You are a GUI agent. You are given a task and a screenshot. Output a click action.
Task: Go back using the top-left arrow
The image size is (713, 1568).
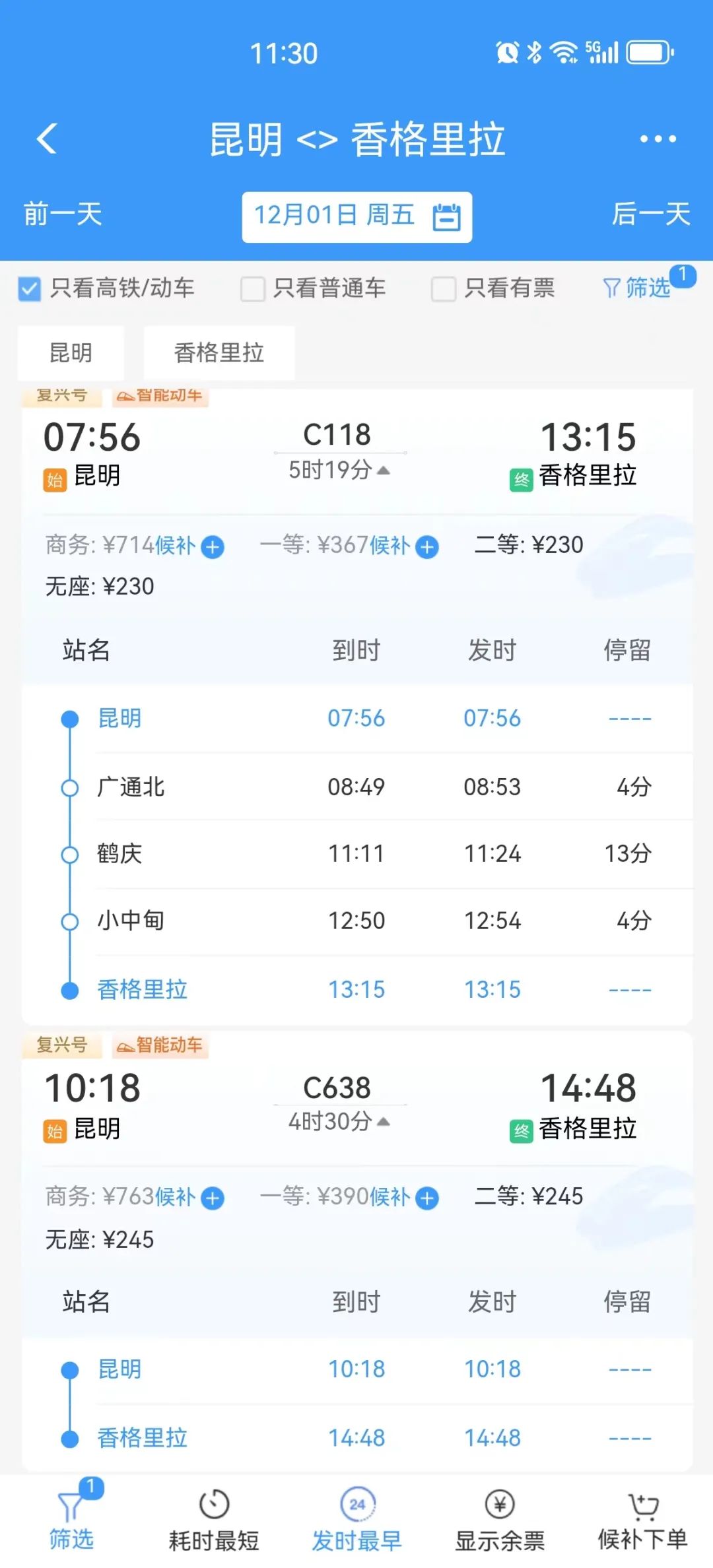(47, 139)
